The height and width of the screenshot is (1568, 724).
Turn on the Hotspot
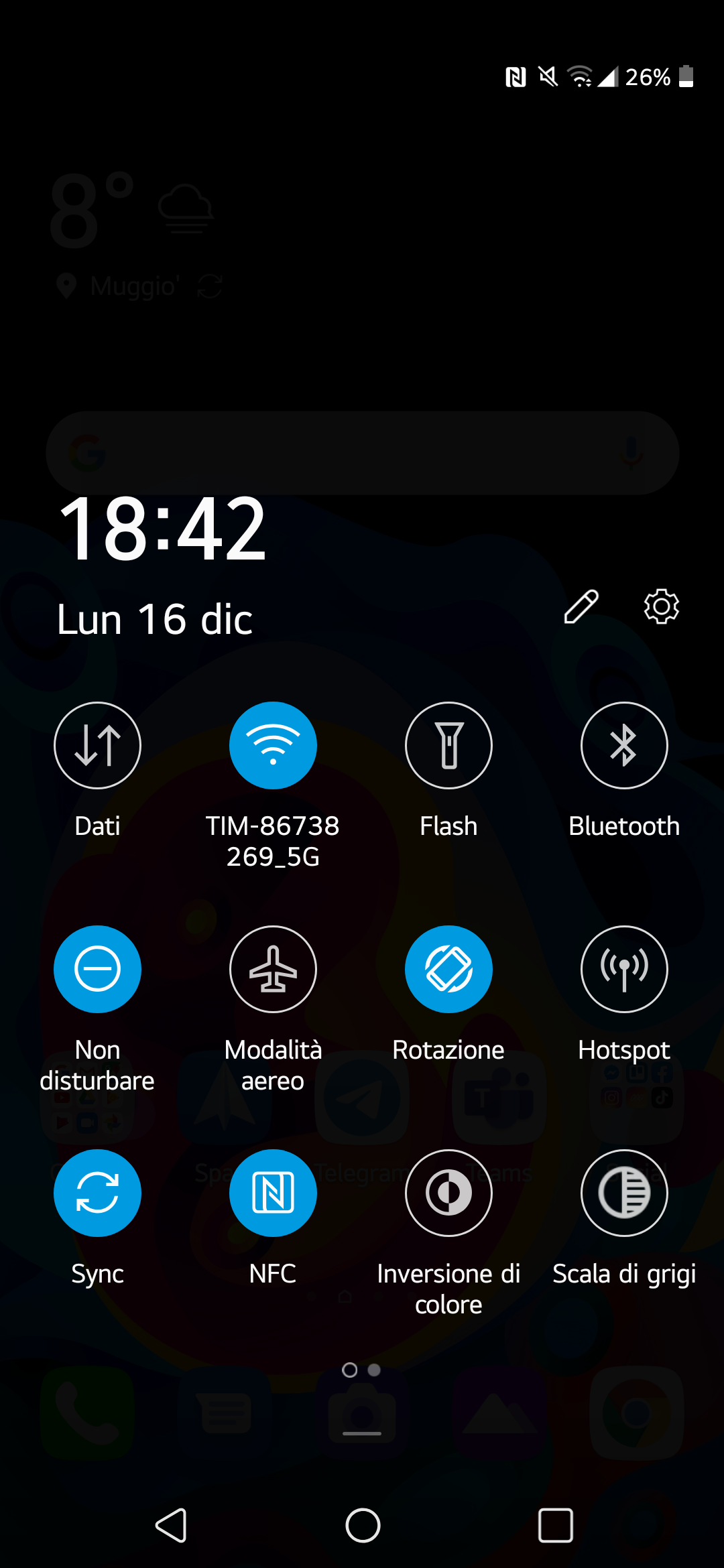pos(624,969)
